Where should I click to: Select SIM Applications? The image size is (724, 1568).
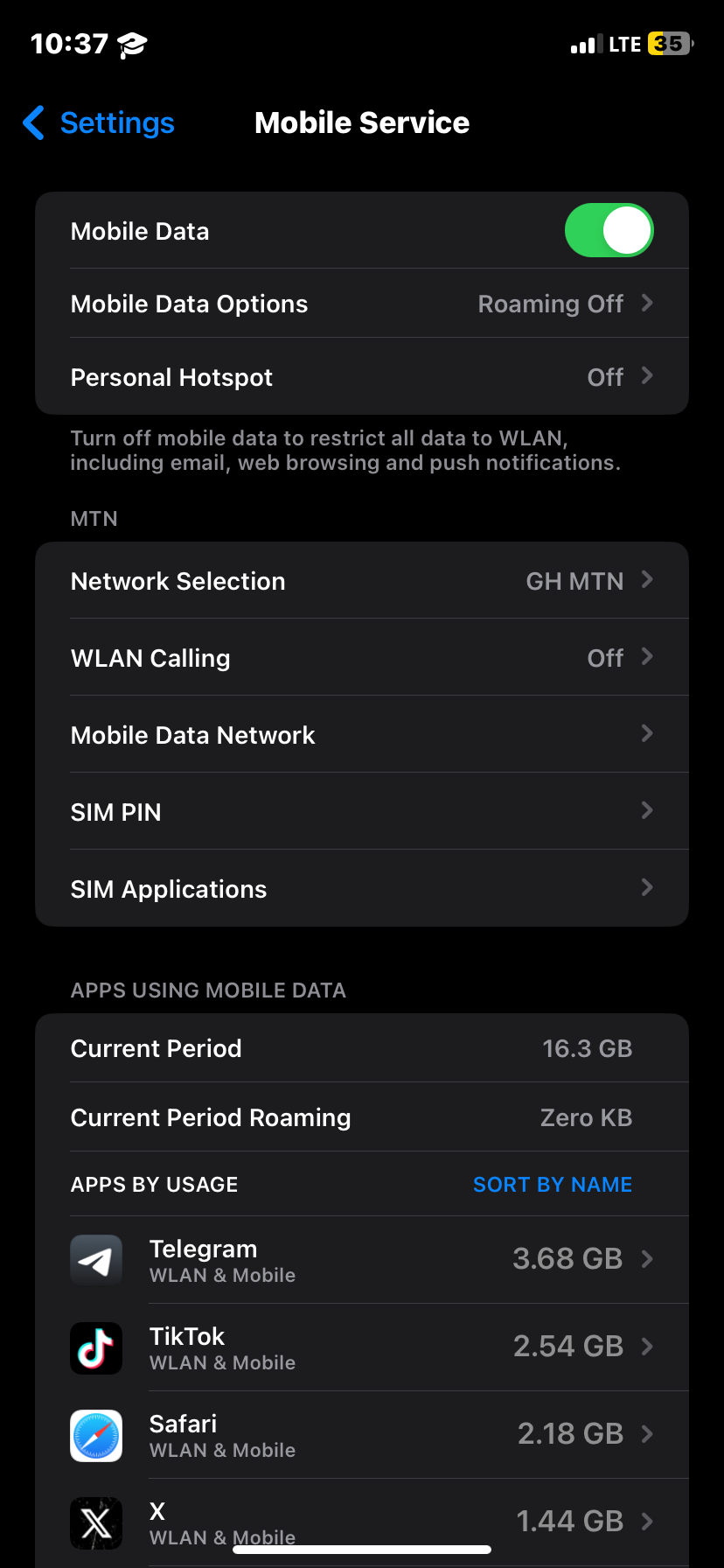pos(362,888)
